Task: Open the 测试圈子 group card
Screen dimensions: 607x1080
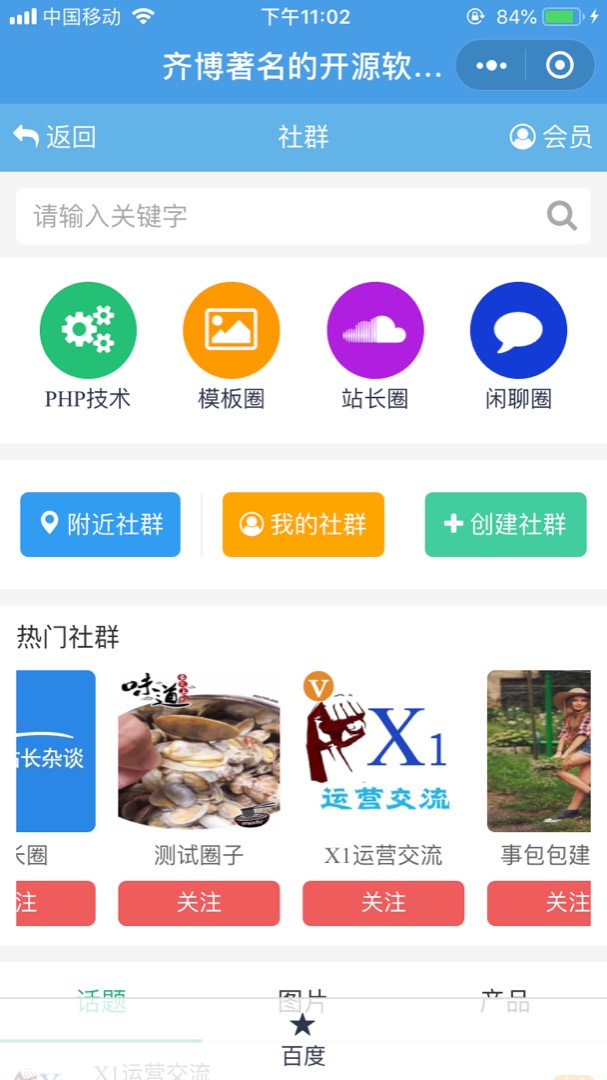Action: tap(199, 751)
